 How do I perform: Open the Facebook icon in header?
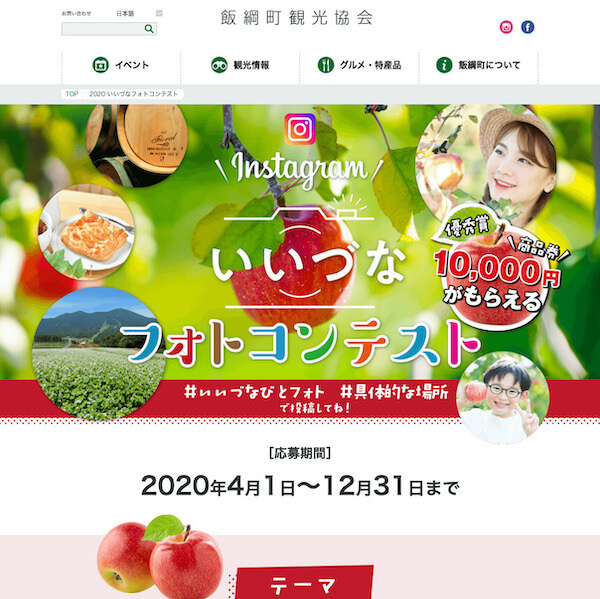528,27
